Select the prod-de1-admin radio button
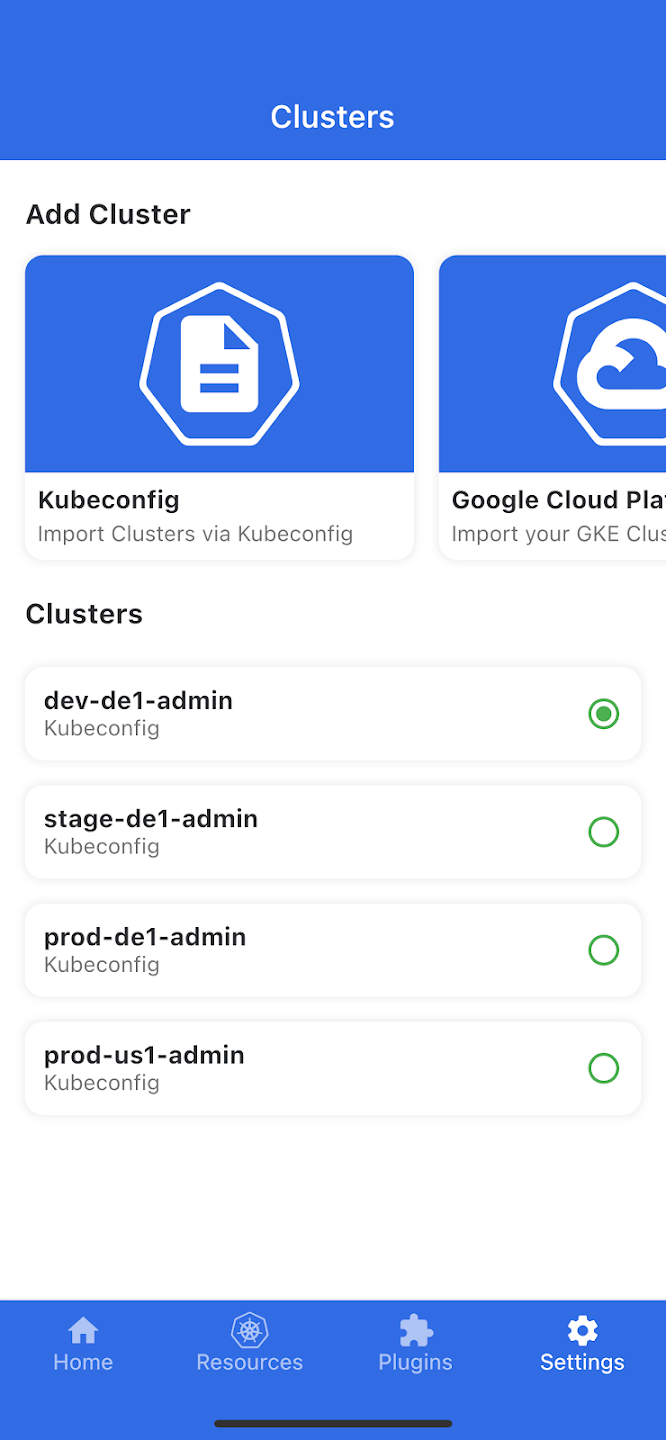 pyautogui.click(x=603, y=950)
